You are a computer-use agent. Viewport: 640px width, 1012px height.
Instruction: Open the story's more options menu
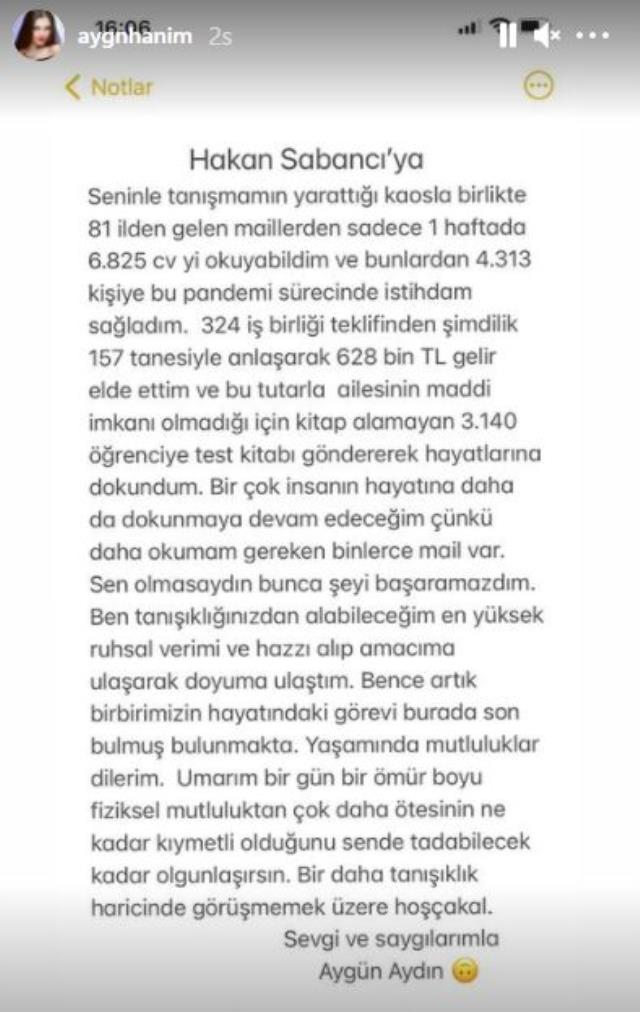click(593, 35)
